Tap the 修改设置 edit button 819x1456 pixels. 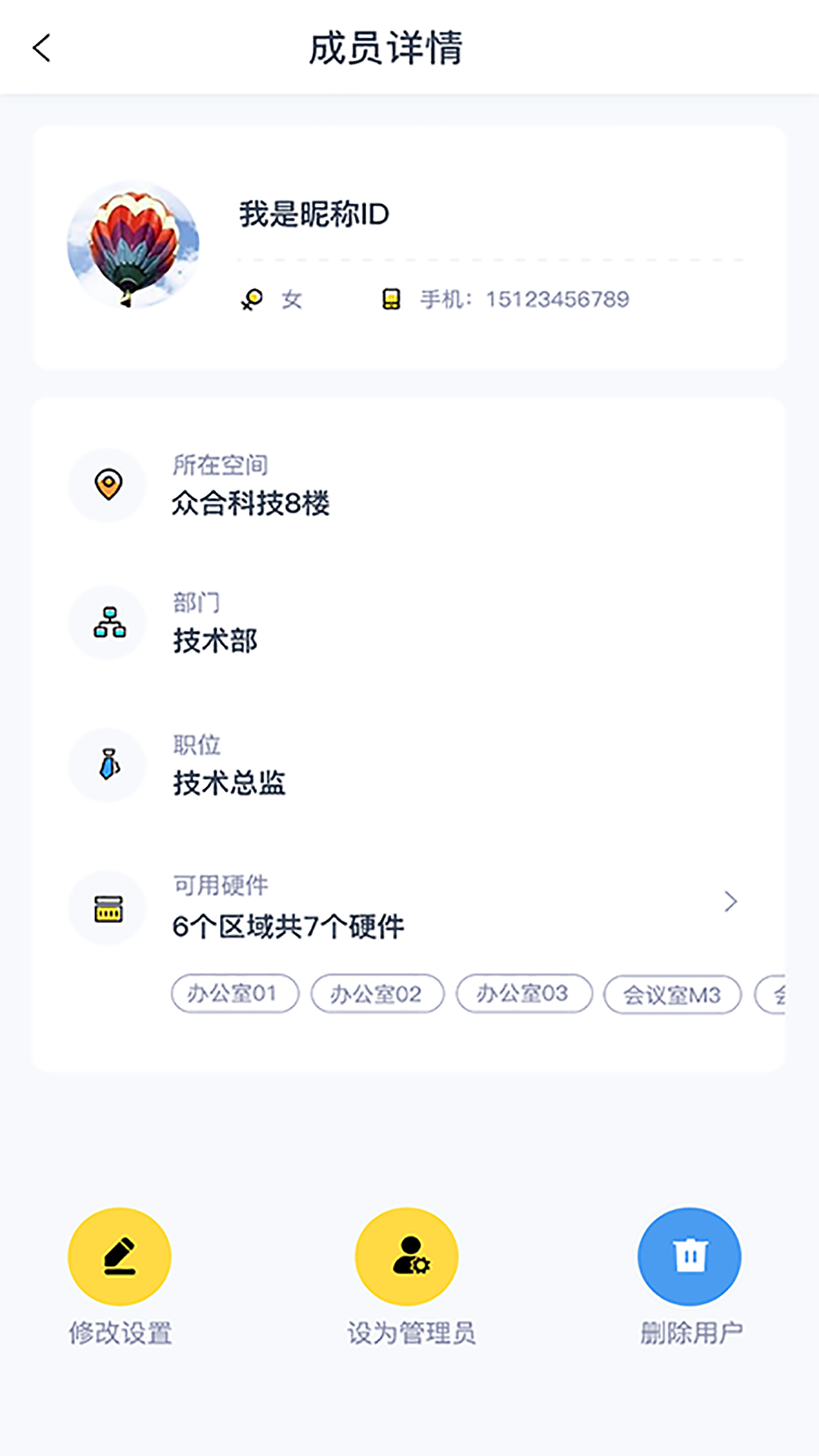coord(120,1257)
